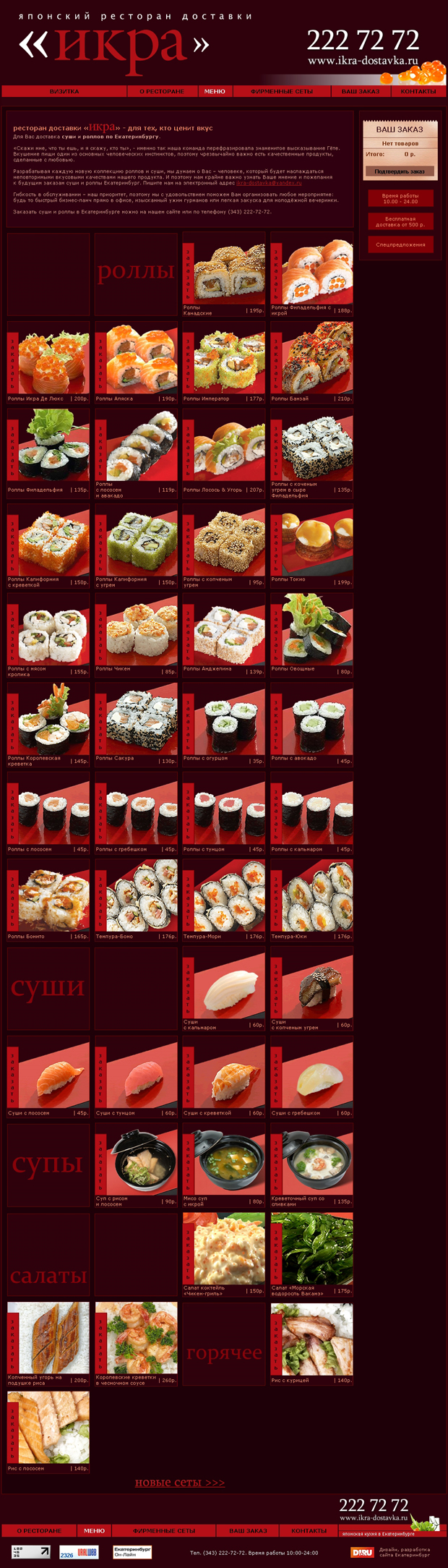This screenshot has height=1568, width=448.
Task: Order Роллы Токио for 199р.
Action: pos(276,544)
